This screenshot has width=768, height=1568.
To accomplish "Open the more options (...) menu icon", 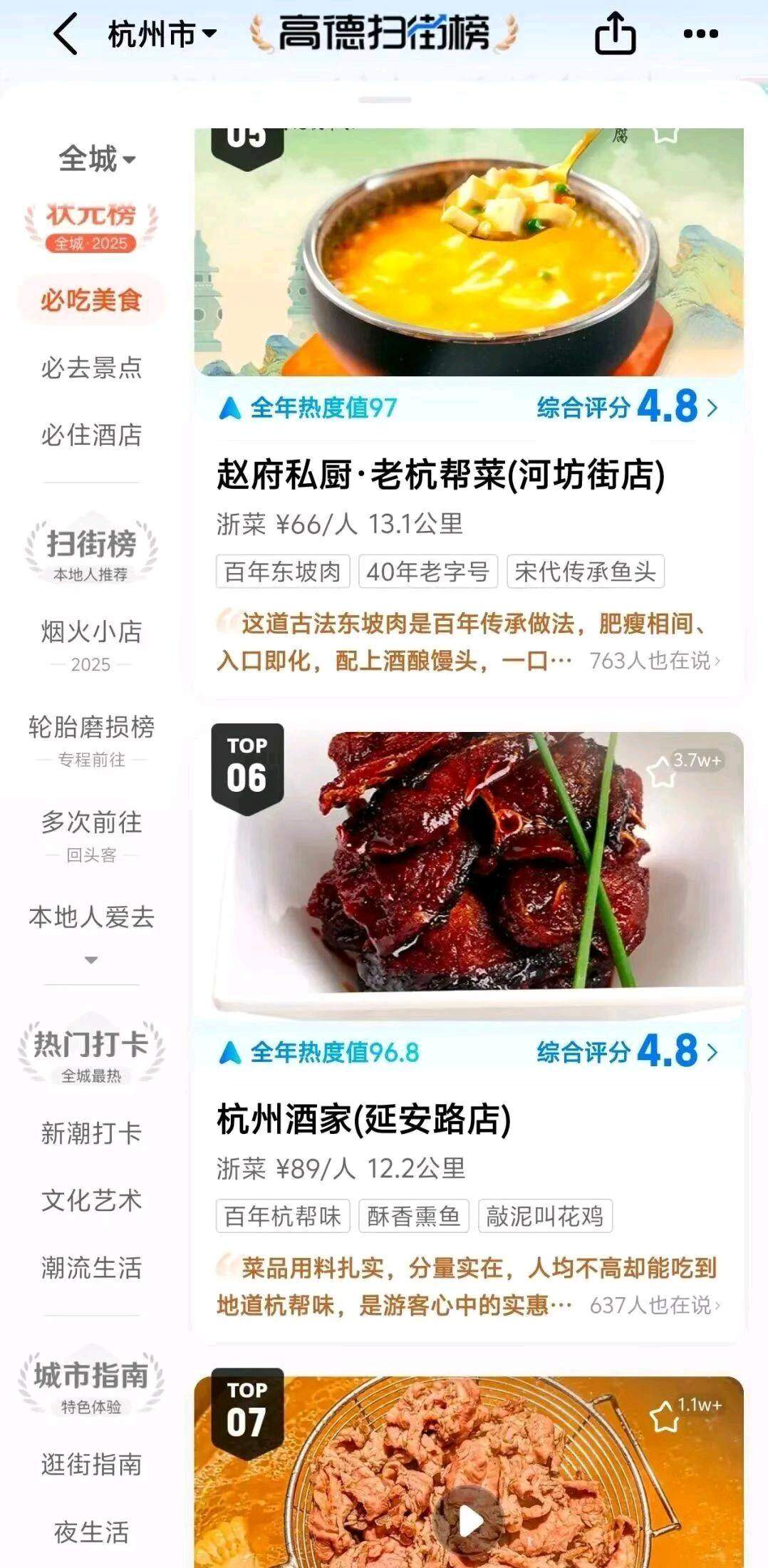I will (695, 34).
